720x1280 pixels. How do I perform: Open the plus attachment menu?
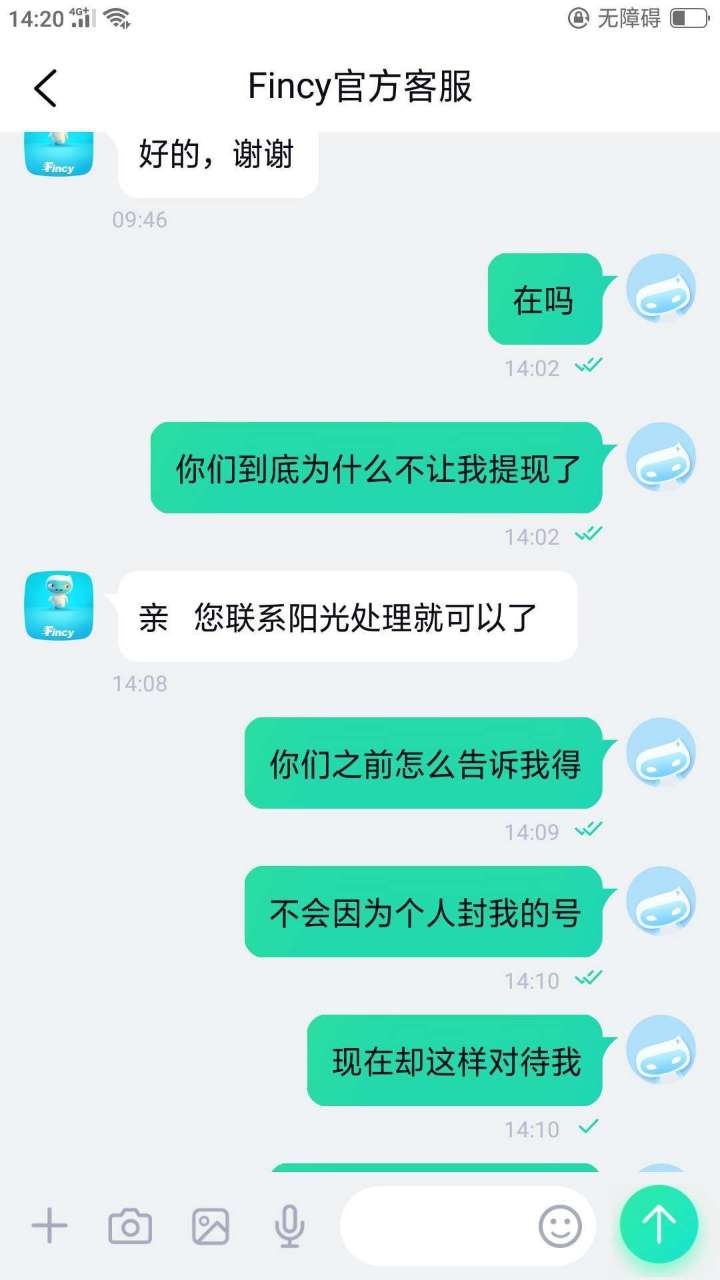(x=49, y=1225)
